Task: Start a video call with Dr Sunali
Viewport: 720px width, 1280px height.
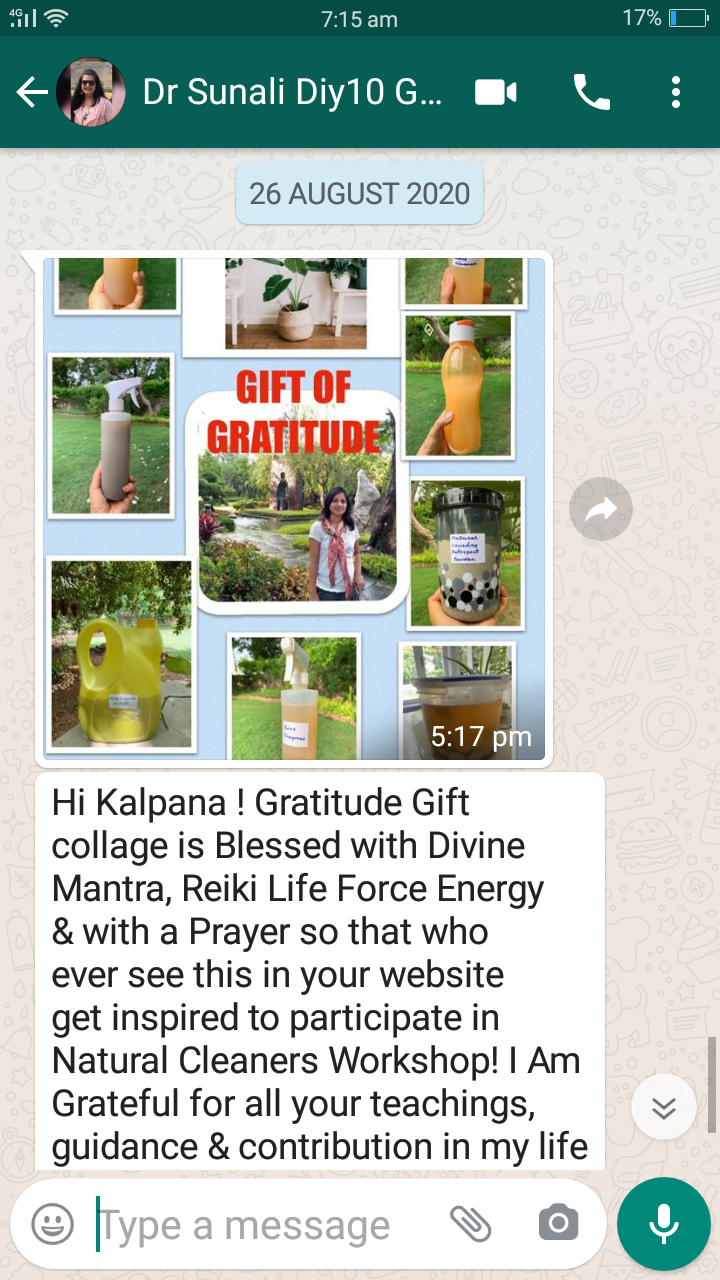Action: [x=496, y=93]
